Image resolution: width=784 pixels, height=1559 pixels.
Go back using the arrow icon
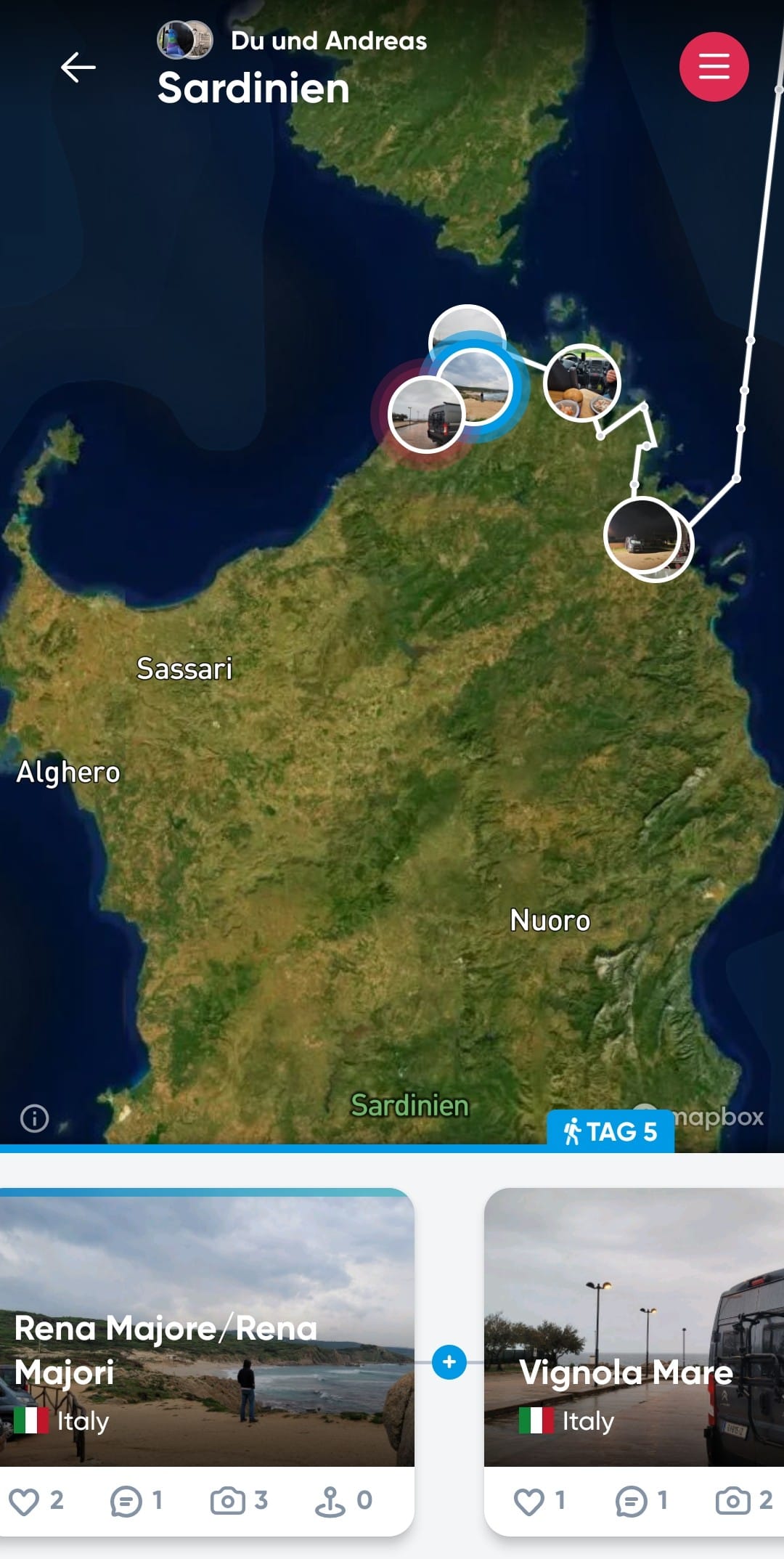(x=78, y=68)
